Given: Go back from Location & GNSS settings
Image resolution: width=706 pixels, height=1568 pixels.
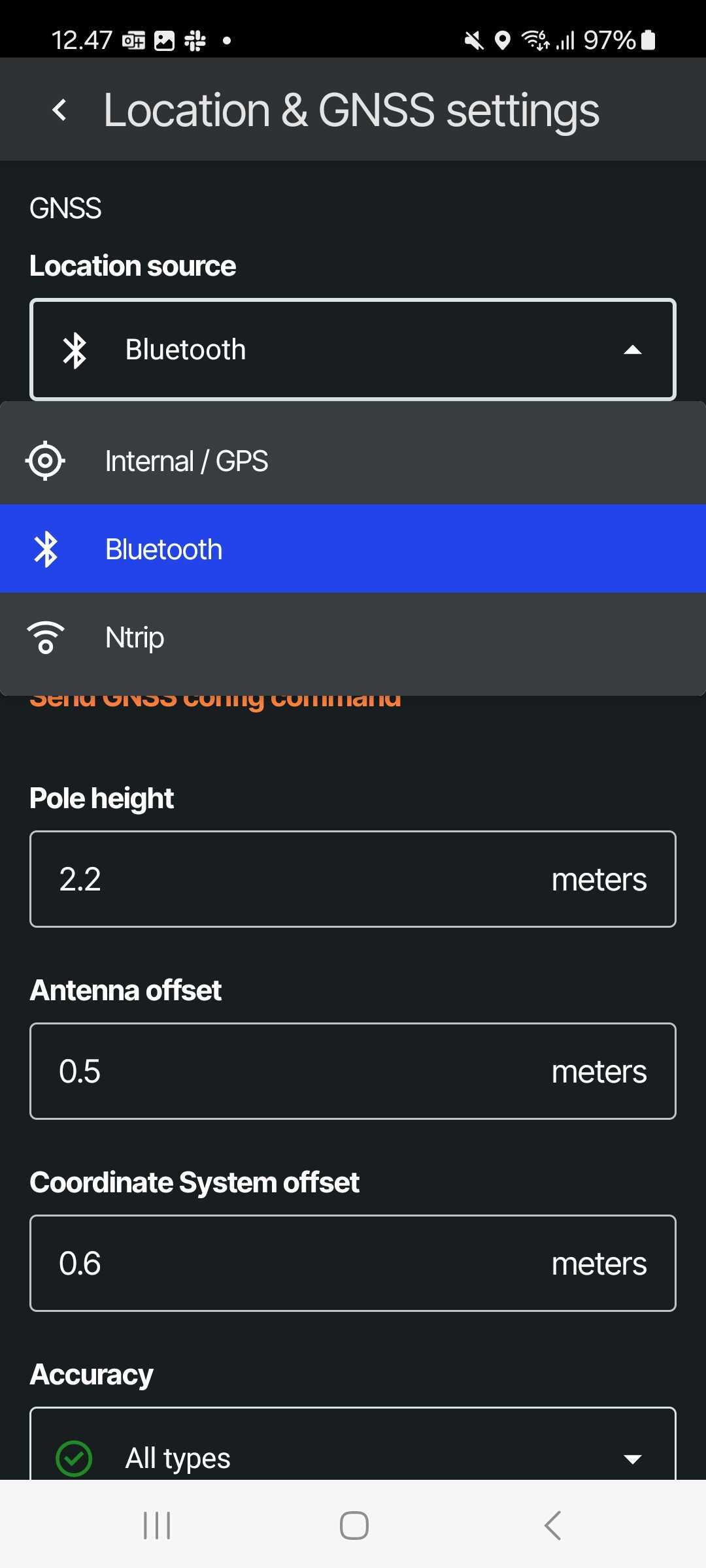Looking at the screenshot, I should point(59,110).
